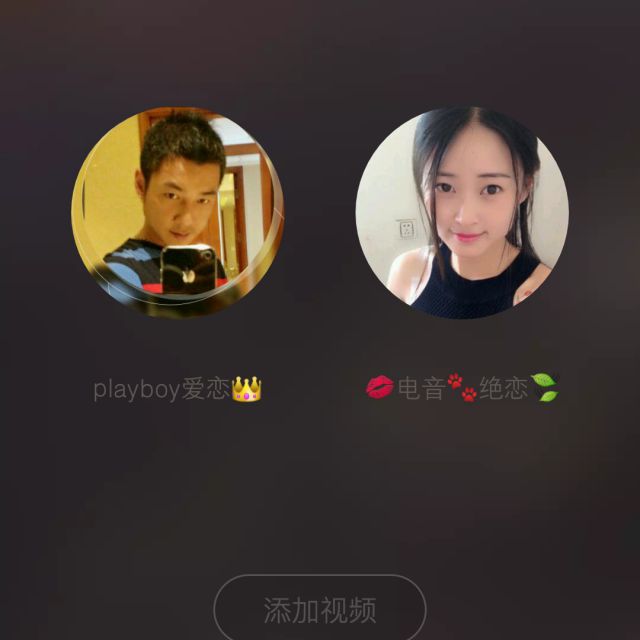Tap the 添加视频 button
The width and height of the screenshot is (640, 640).
coord(320,609)
